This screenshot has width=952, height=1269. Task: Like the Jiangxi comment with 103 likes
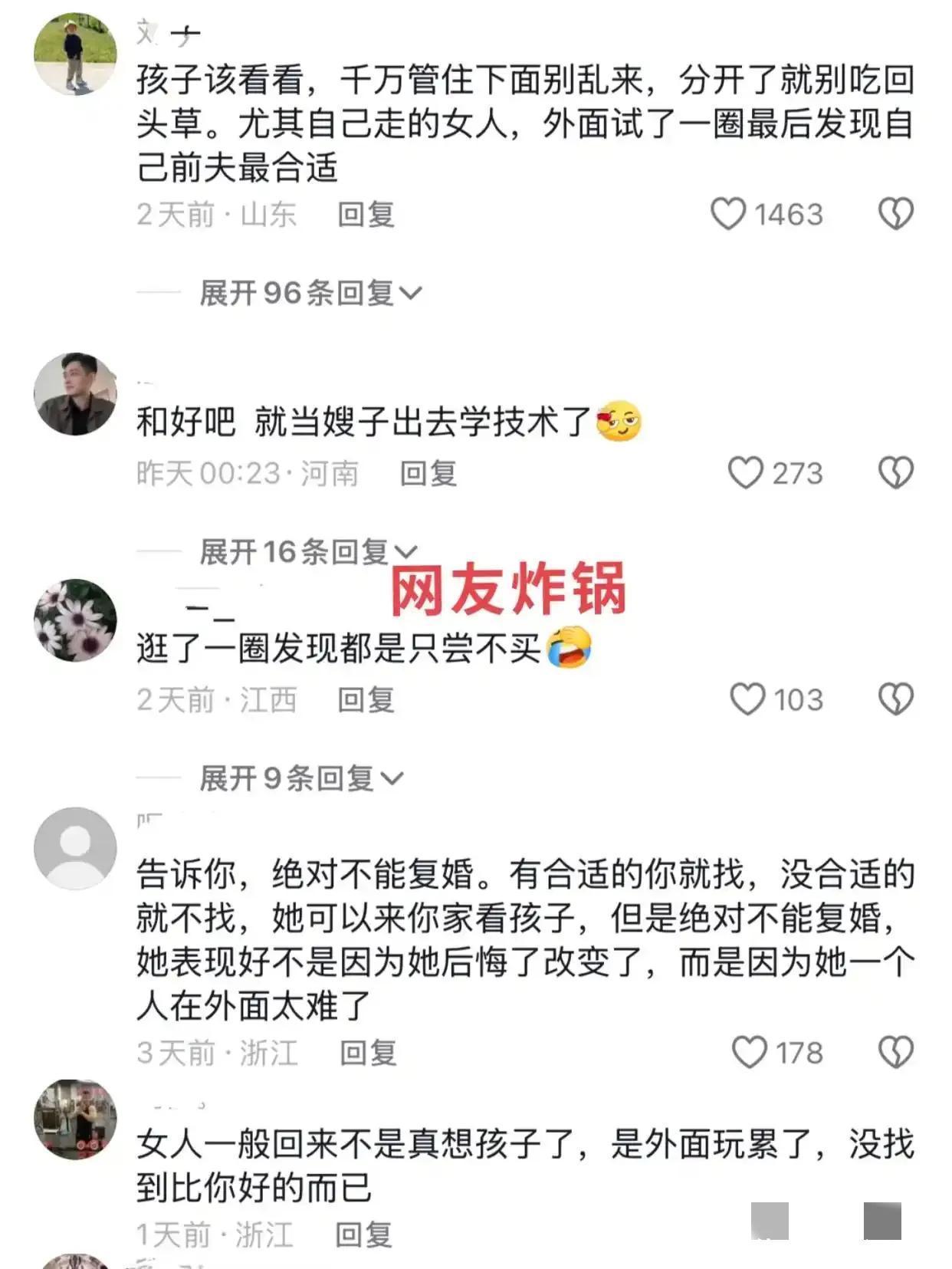pyautogui.click(x=747, y=699)
